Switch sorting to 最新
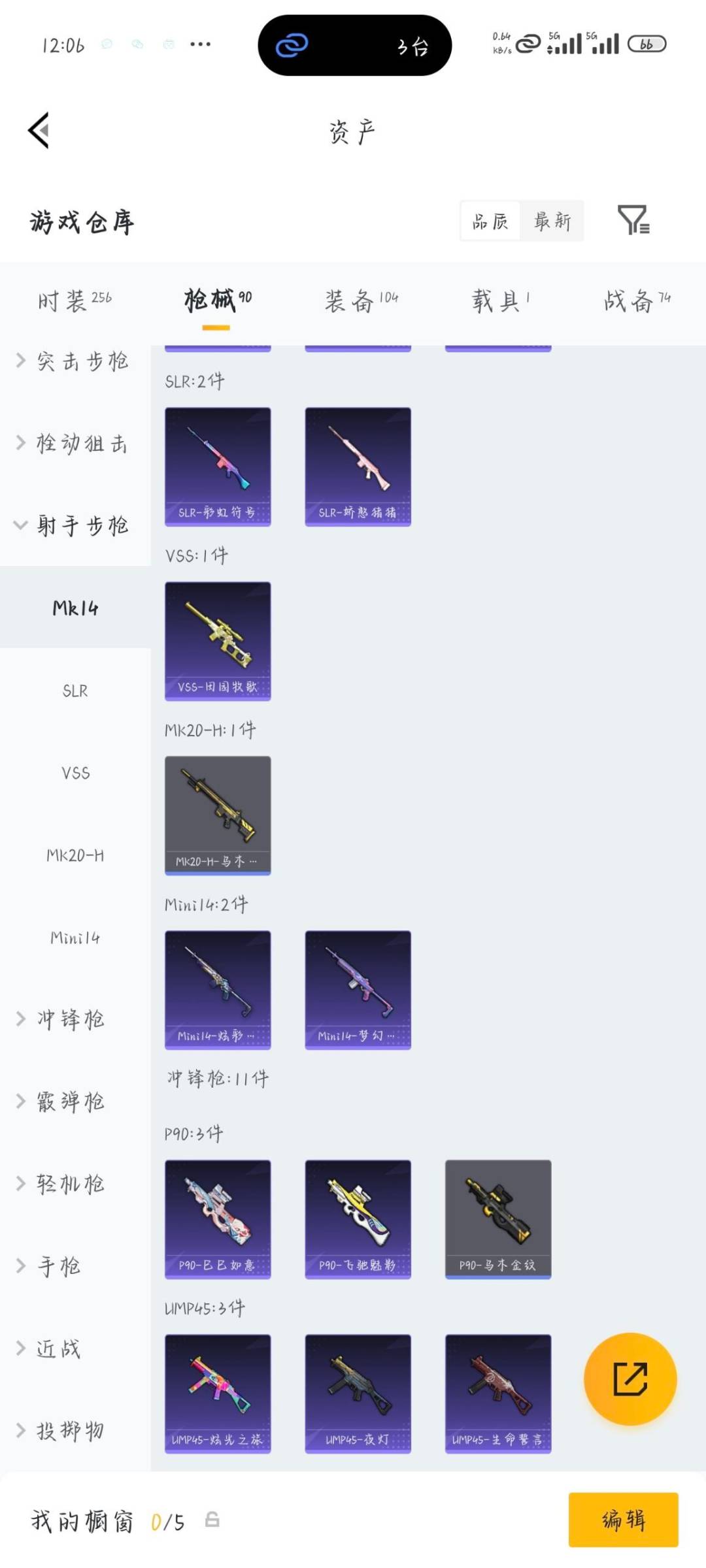The image size is (706, 1568). click(552, 221)
